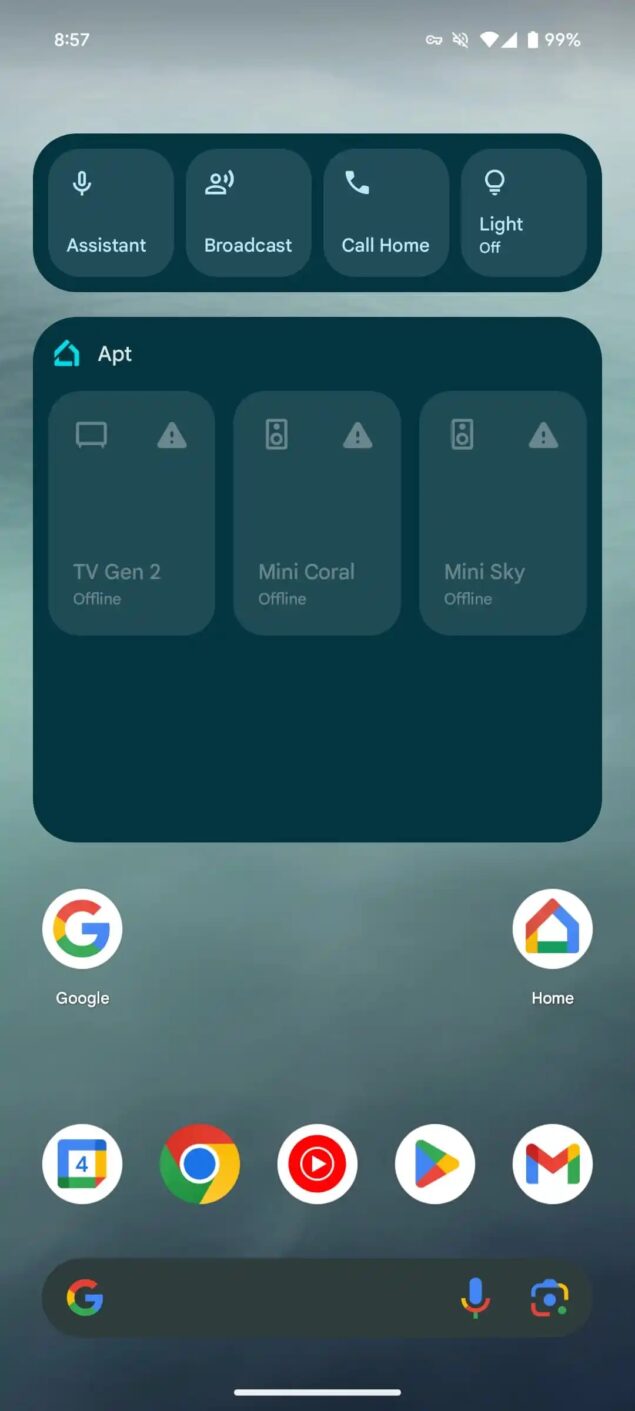635x1411 pixels.
Task: Open Google Calendar from the dock
Action: [x=82, y=1164]
